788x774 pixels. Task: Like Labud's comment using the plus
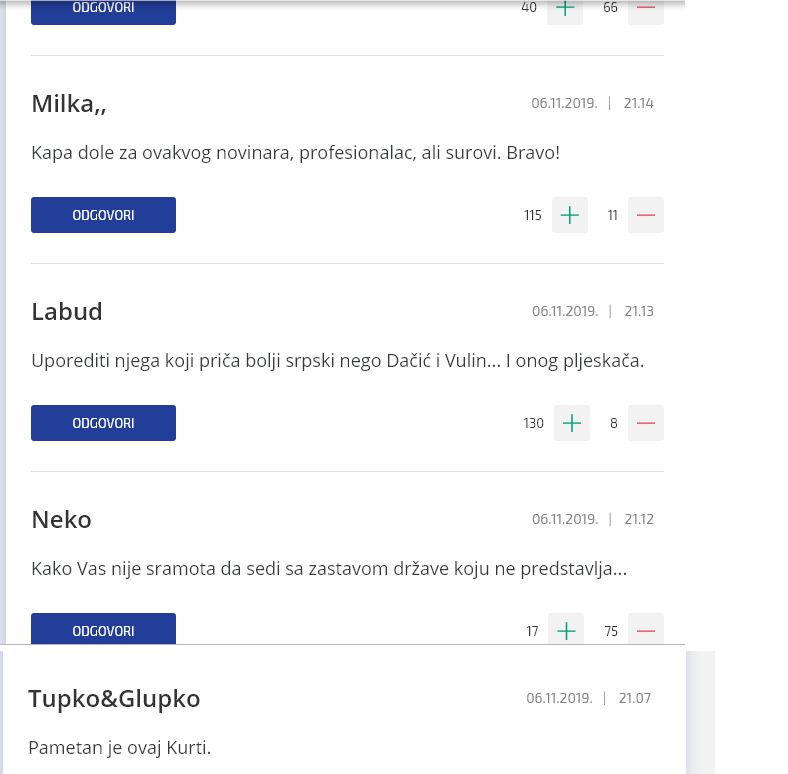pyautogui.click(x=571, y=423)
